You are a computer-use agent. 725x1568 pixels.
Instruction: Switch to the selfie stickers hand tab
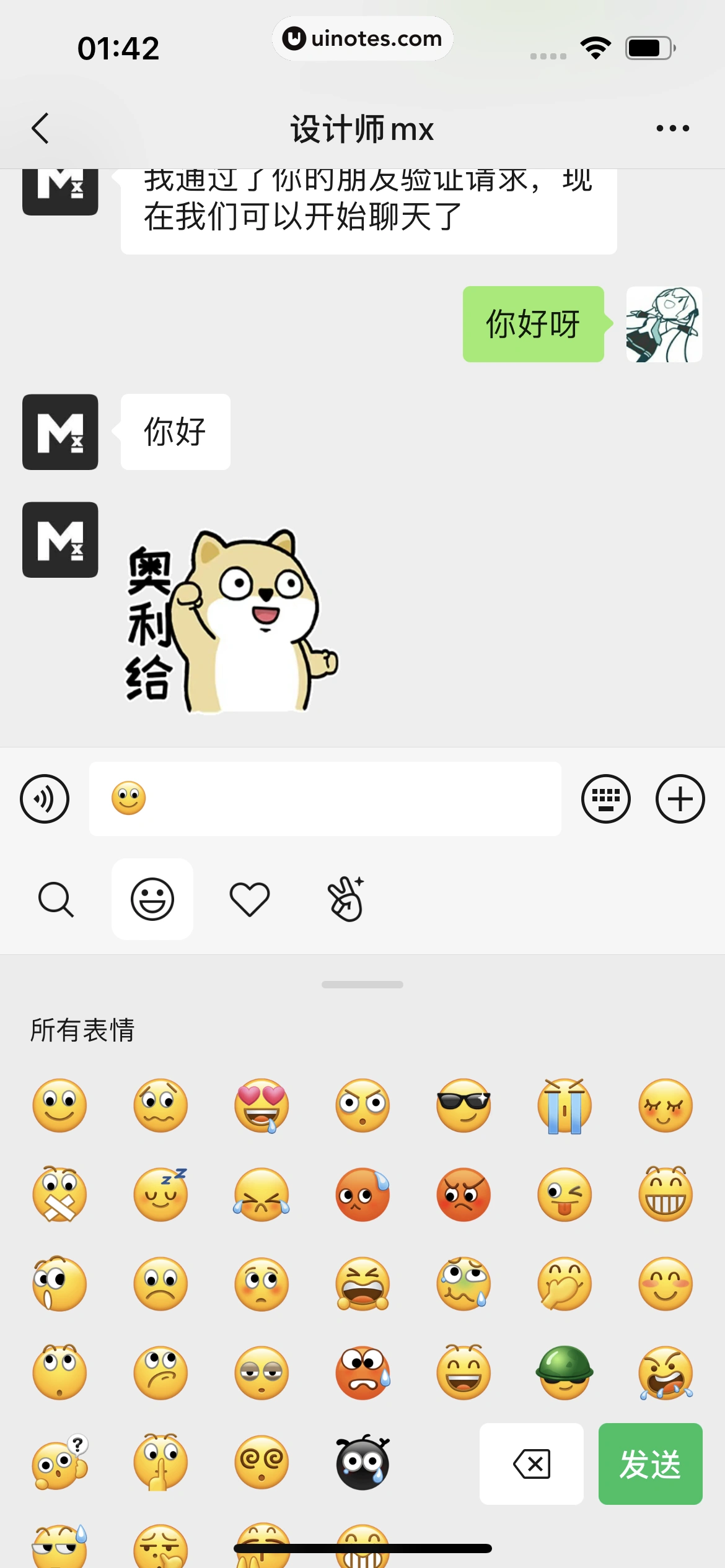tap(346, 899)
